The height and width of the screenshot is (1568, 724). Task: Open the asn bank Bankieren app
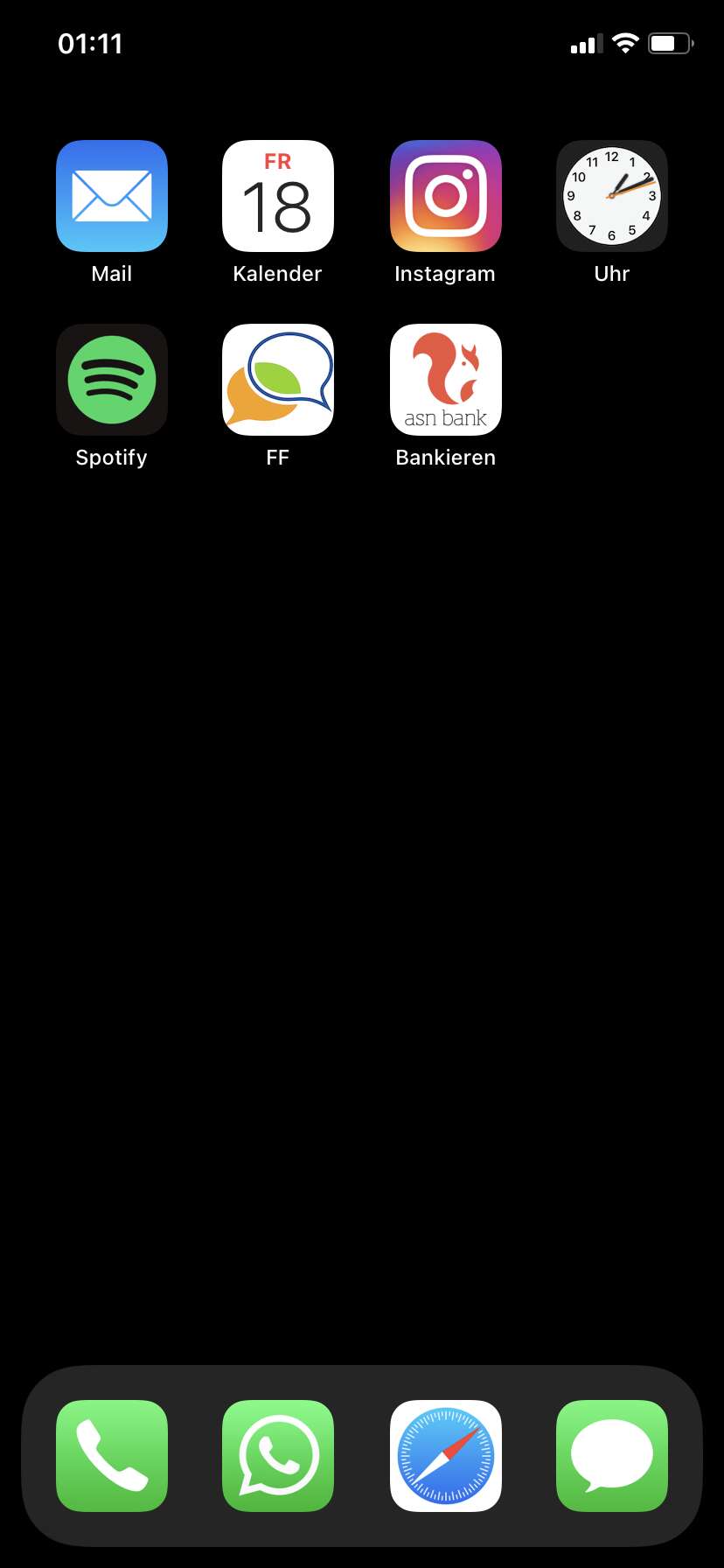point(446,380)
